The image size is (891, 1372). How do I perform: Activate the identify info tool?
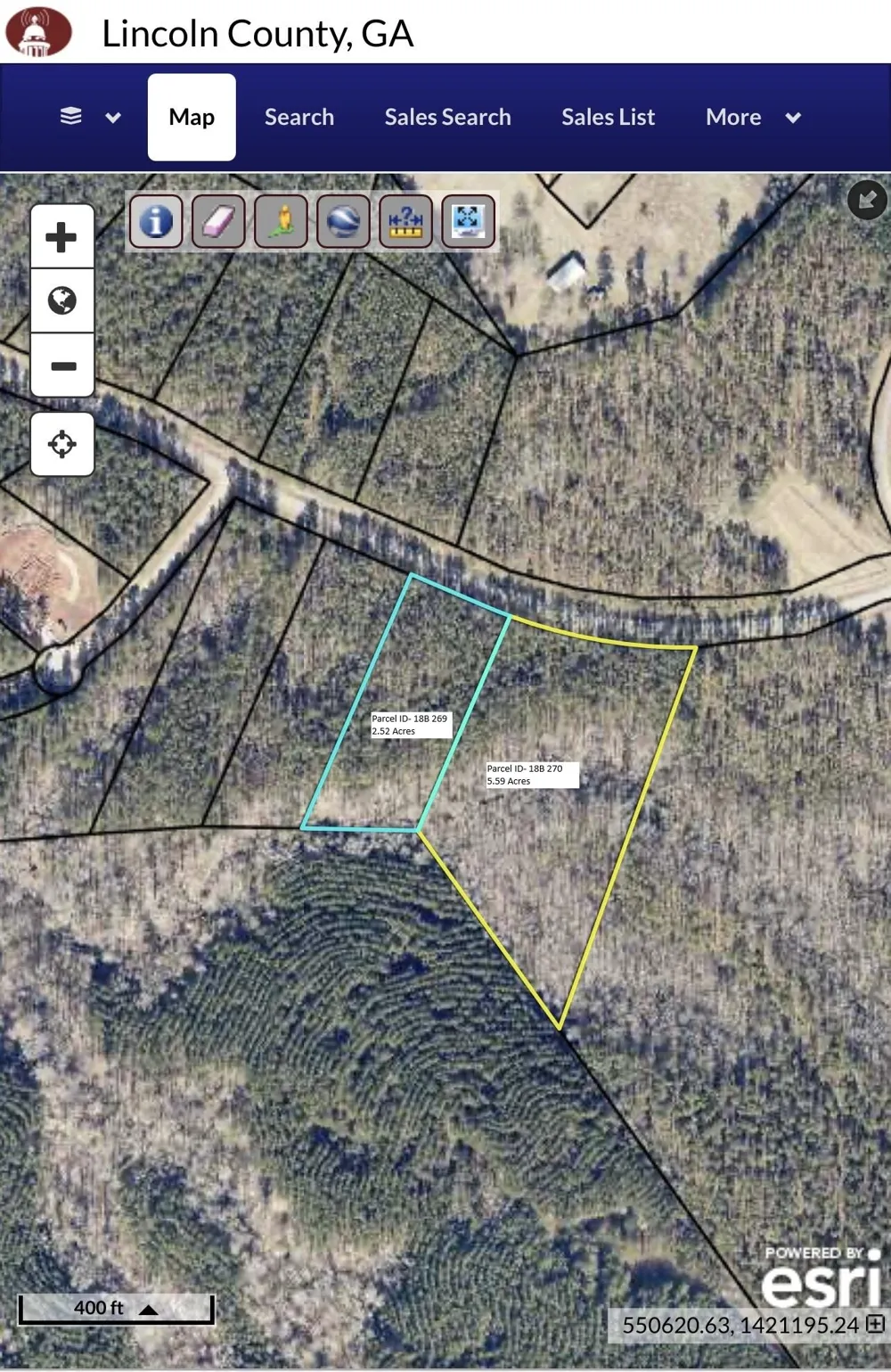pos(156,221)
